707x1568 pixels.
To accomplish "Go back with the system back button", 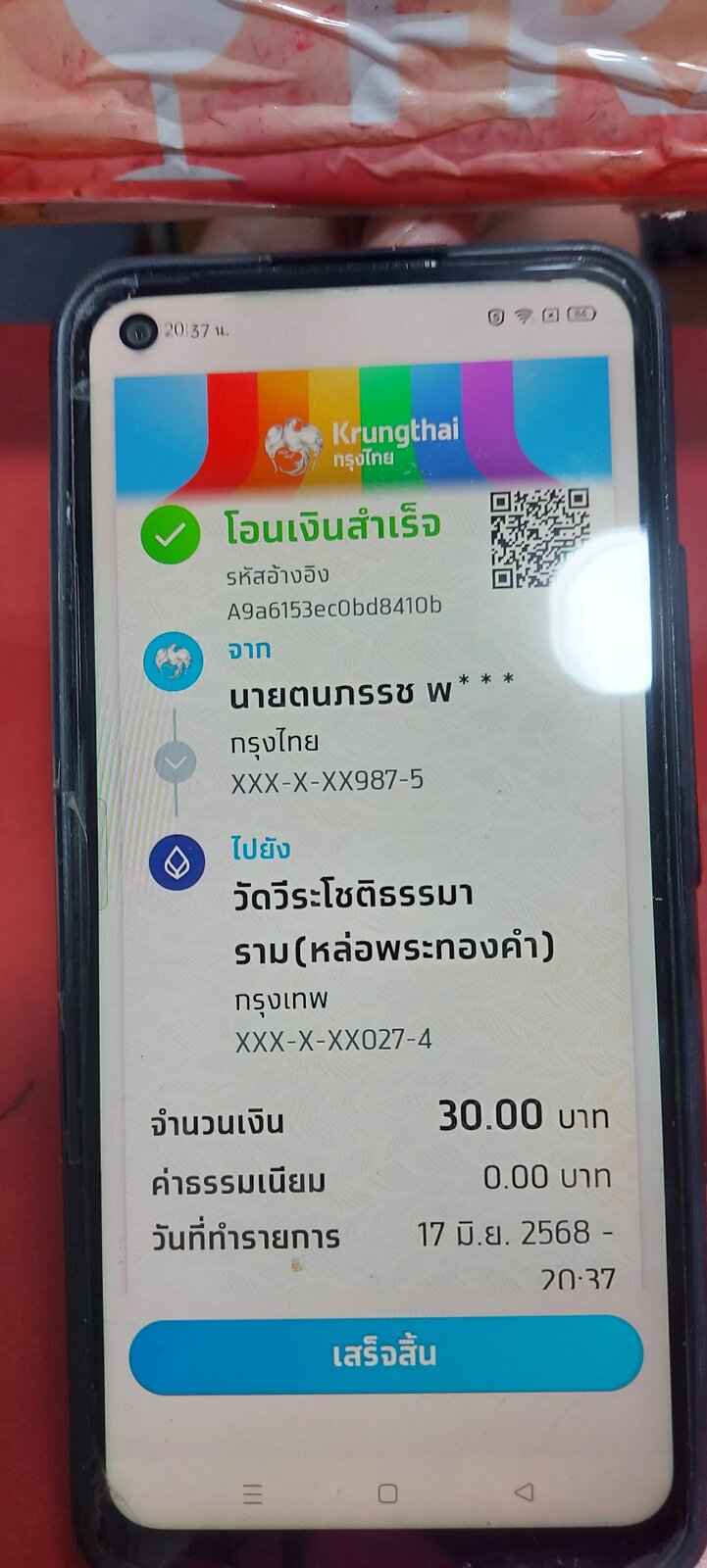I will [x=525, y=1492].
